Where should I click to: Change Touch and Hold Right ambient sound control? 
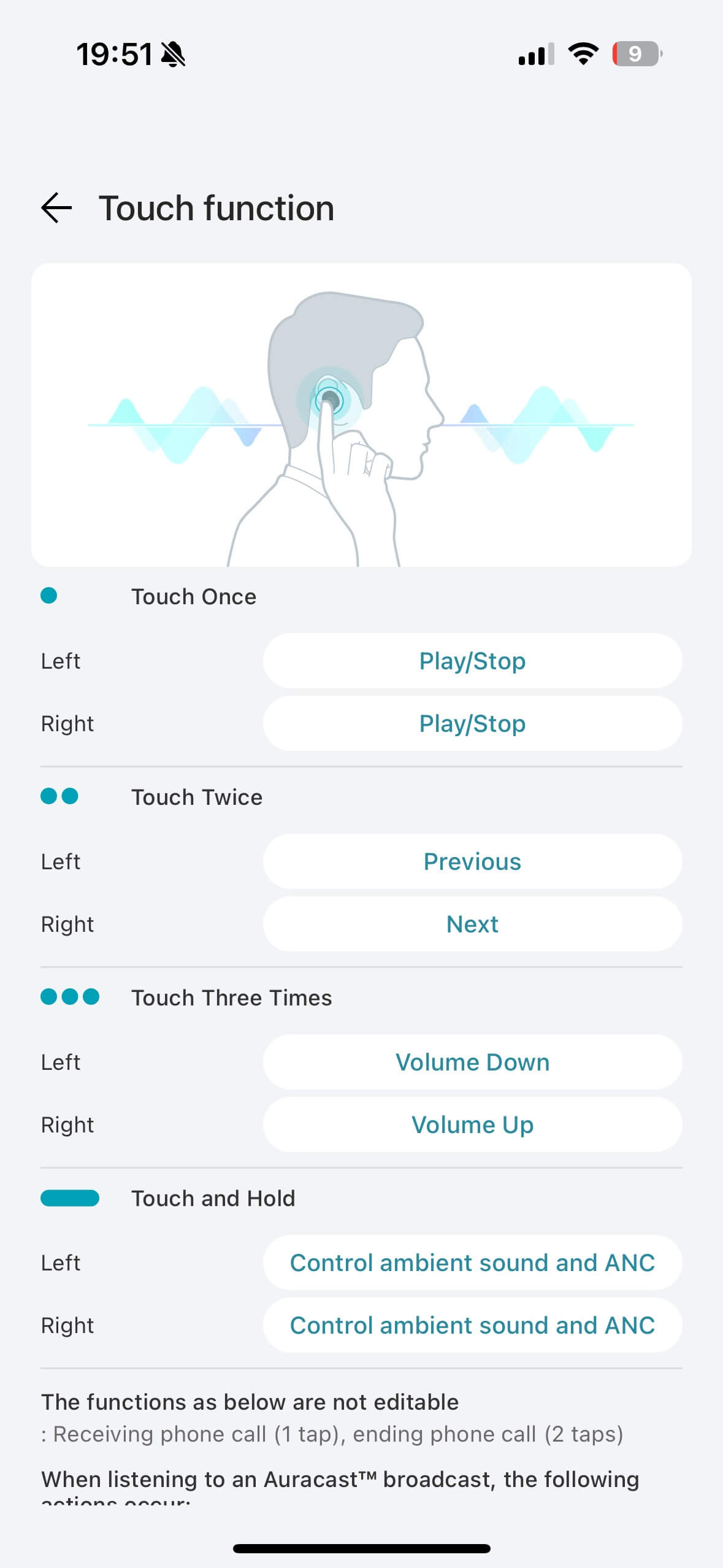click(472, 1325)
